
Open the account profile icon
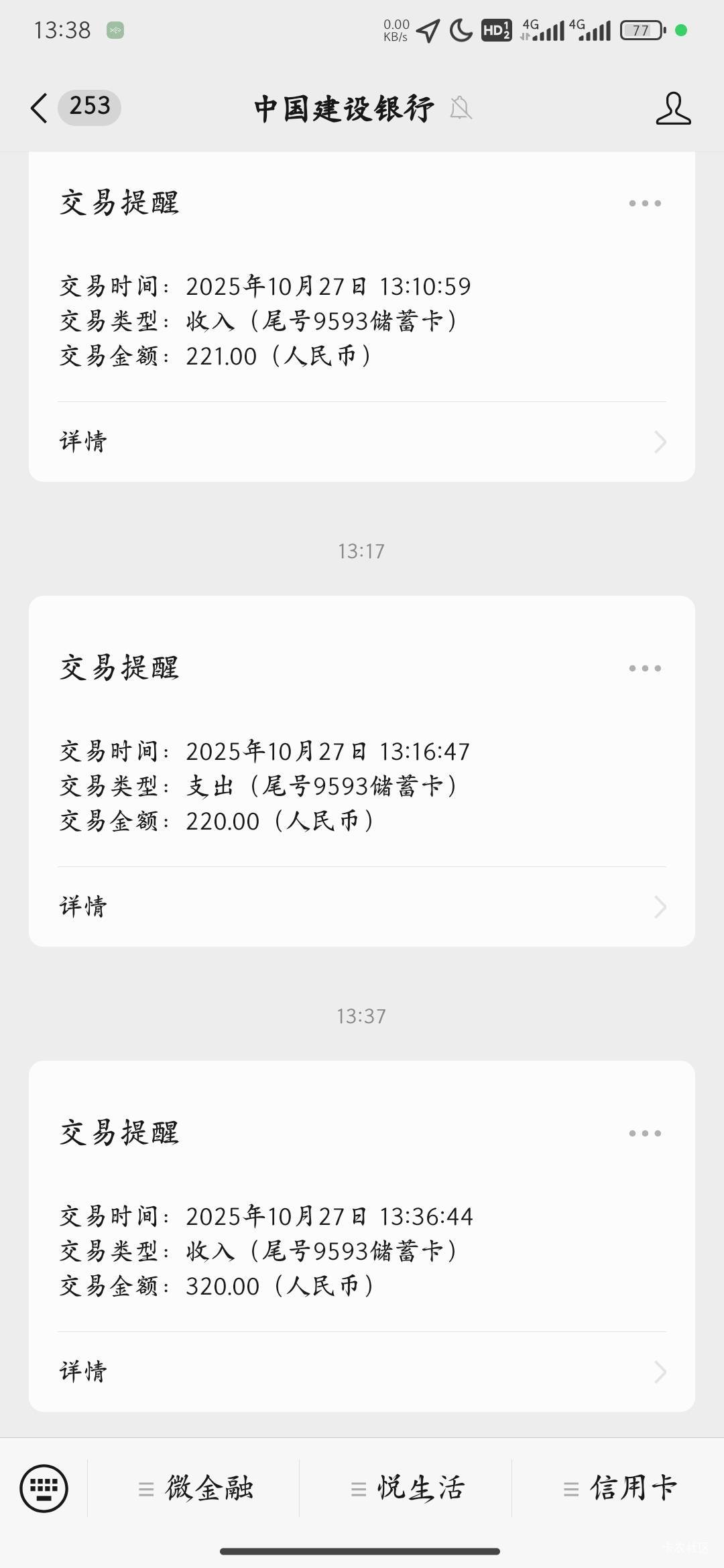pos(673,109)
